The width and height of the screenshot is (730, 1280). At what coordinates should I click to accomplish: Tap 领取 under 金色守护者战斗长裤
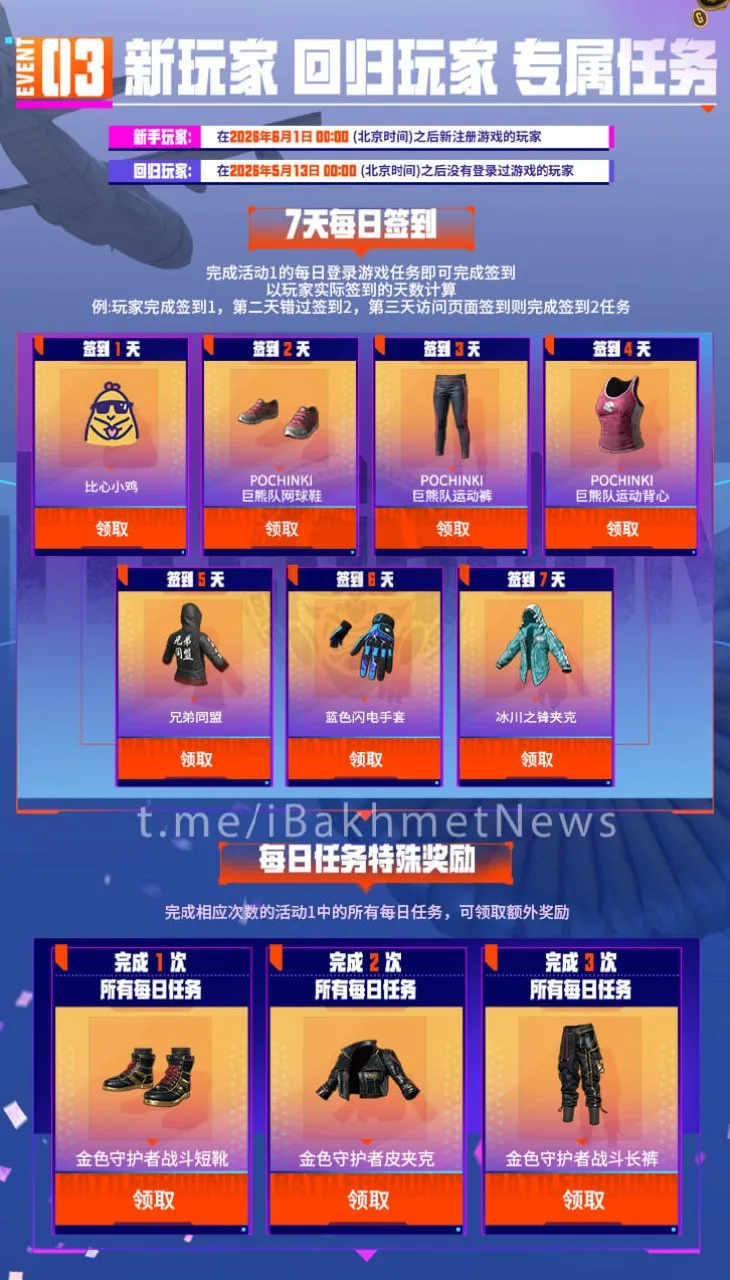pos(582,1200)
